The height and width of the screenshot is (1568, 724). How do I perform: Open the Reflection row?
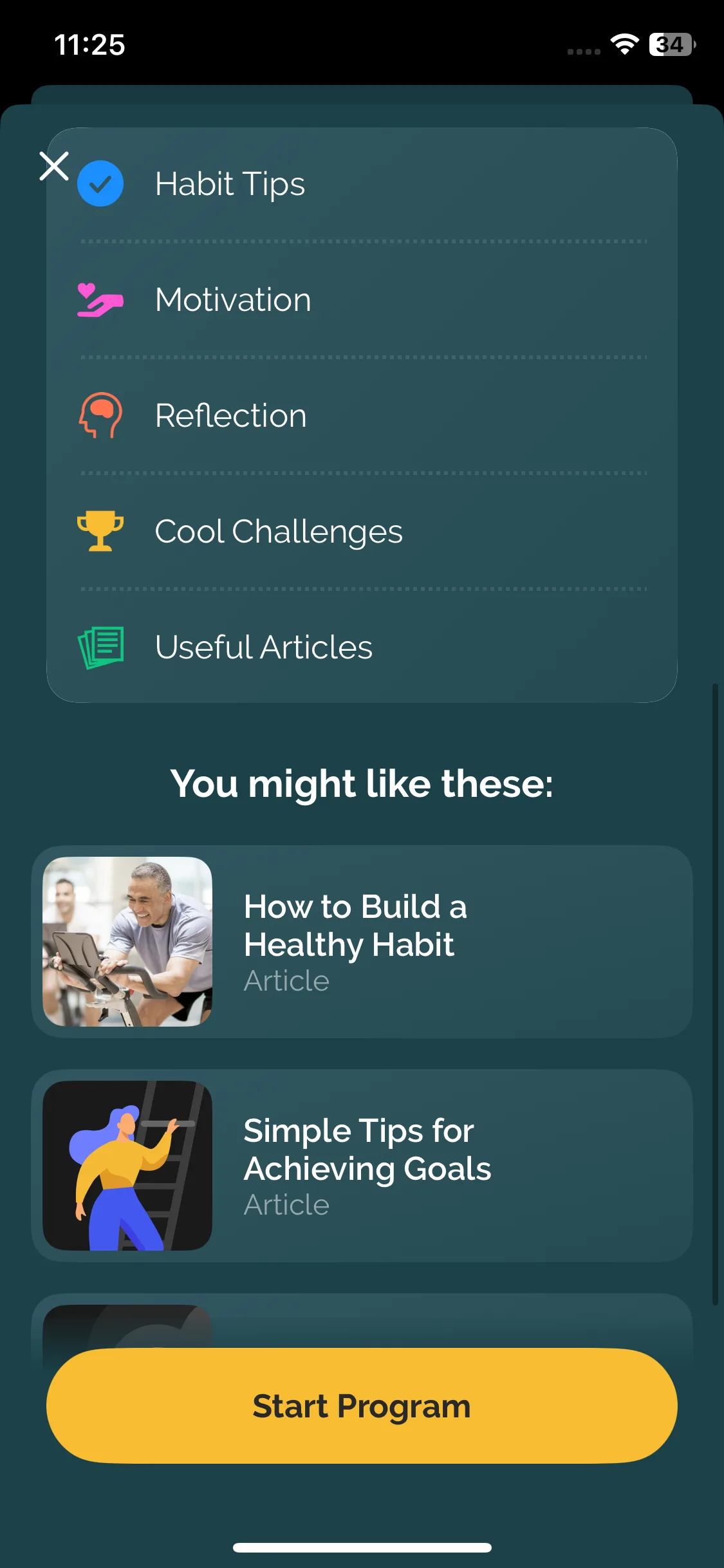point(360,416)
